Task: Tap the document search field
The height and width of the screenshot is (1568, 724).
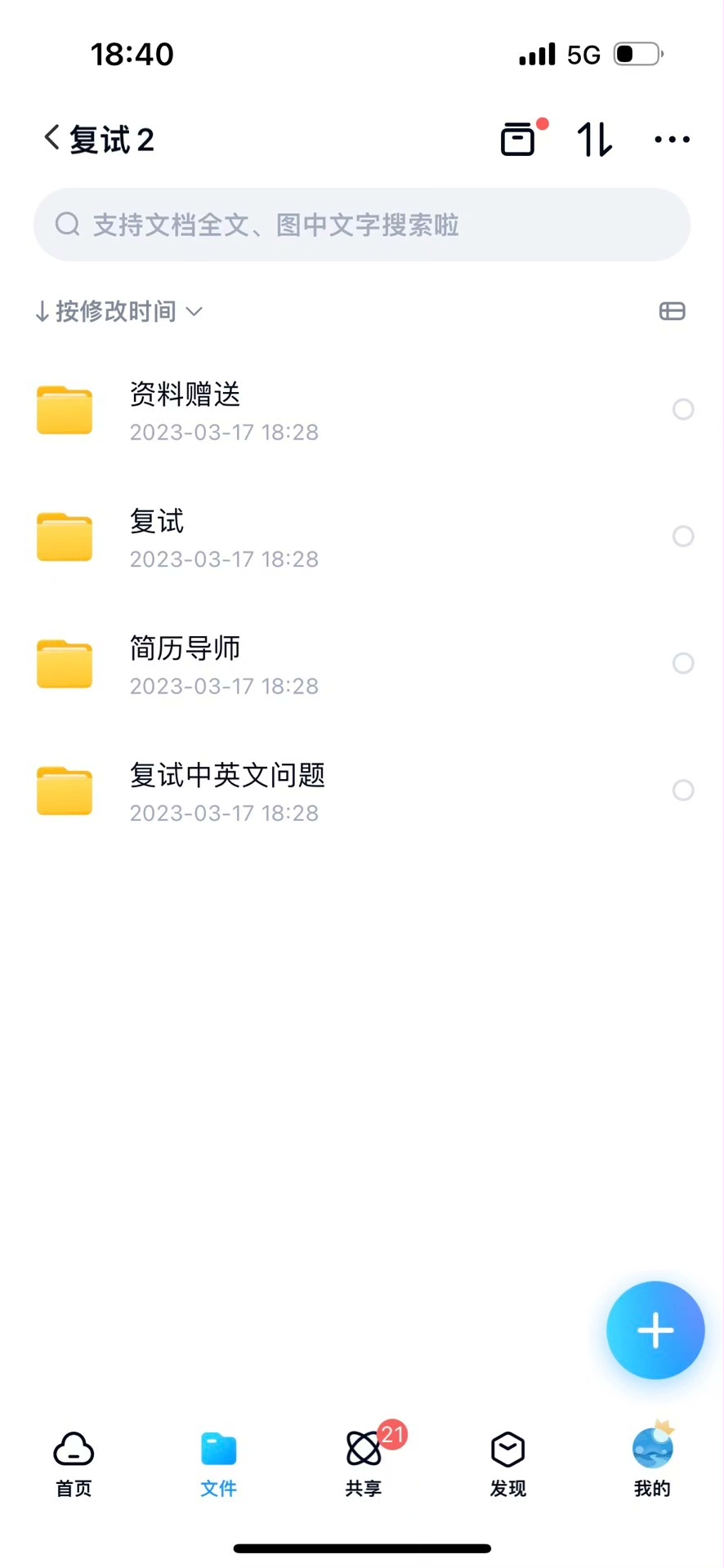Action: tap(361, 225)
